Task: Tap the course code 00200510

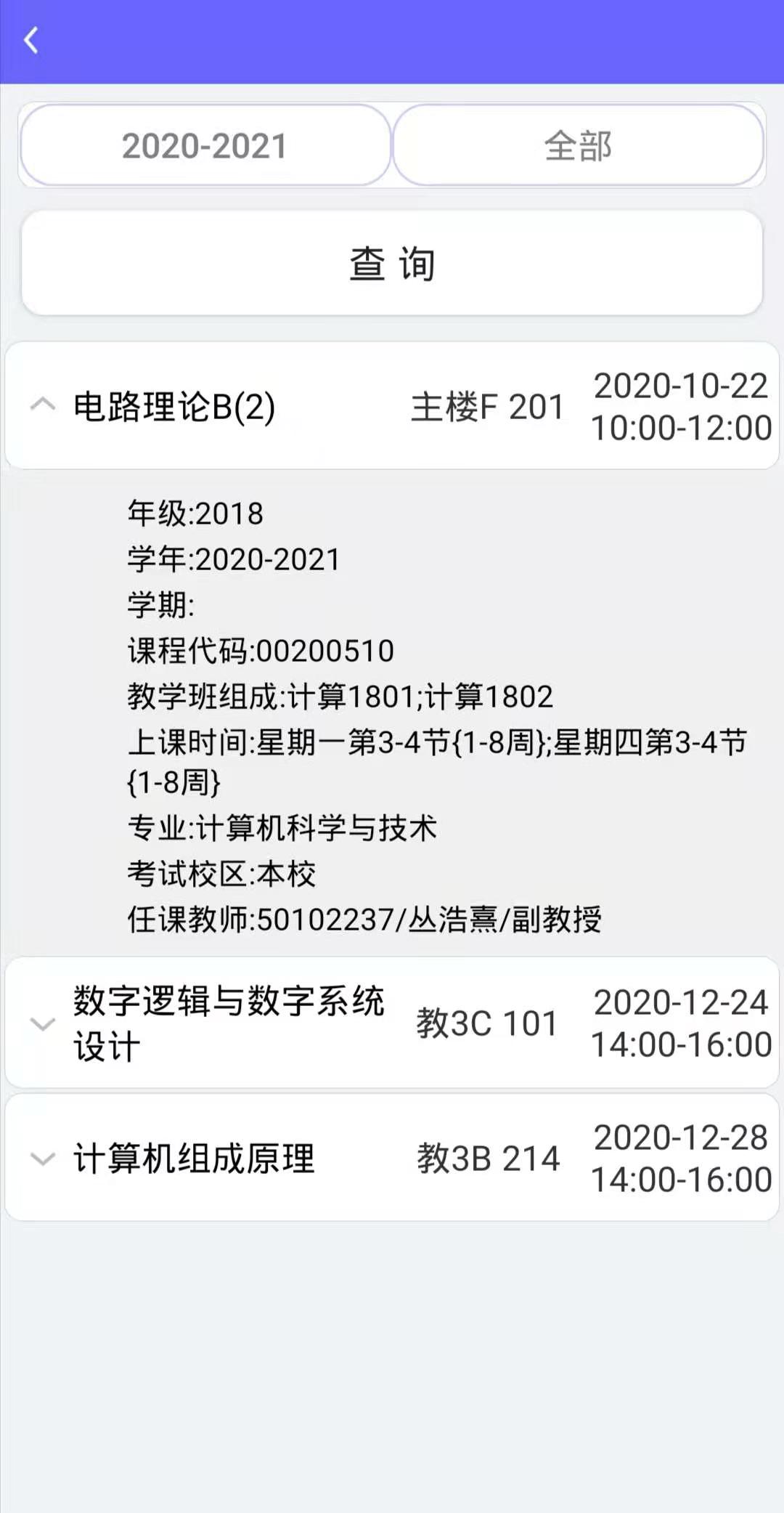Action: click(x=261, y=652)
